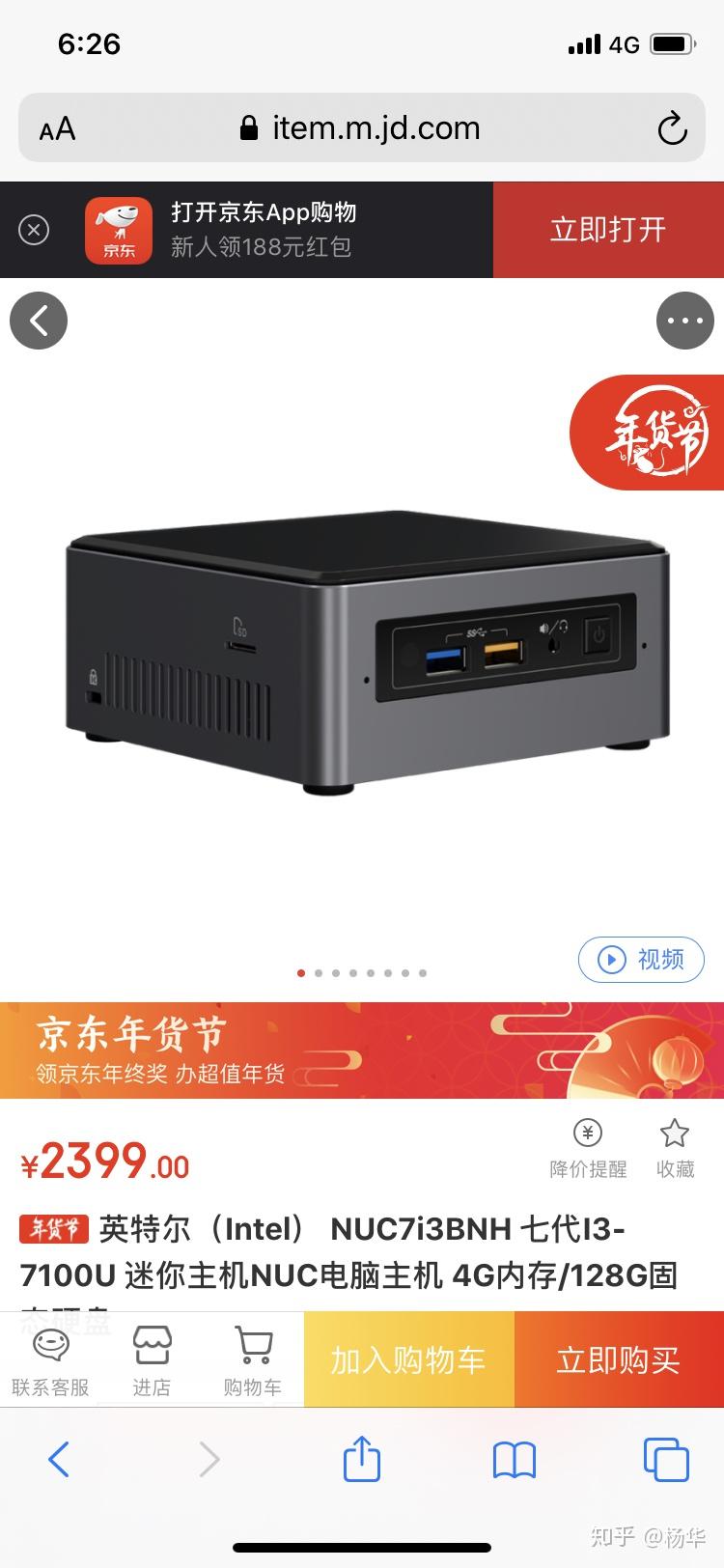Play the product 视频 video
724x1568 pixels.
point(640,960)
